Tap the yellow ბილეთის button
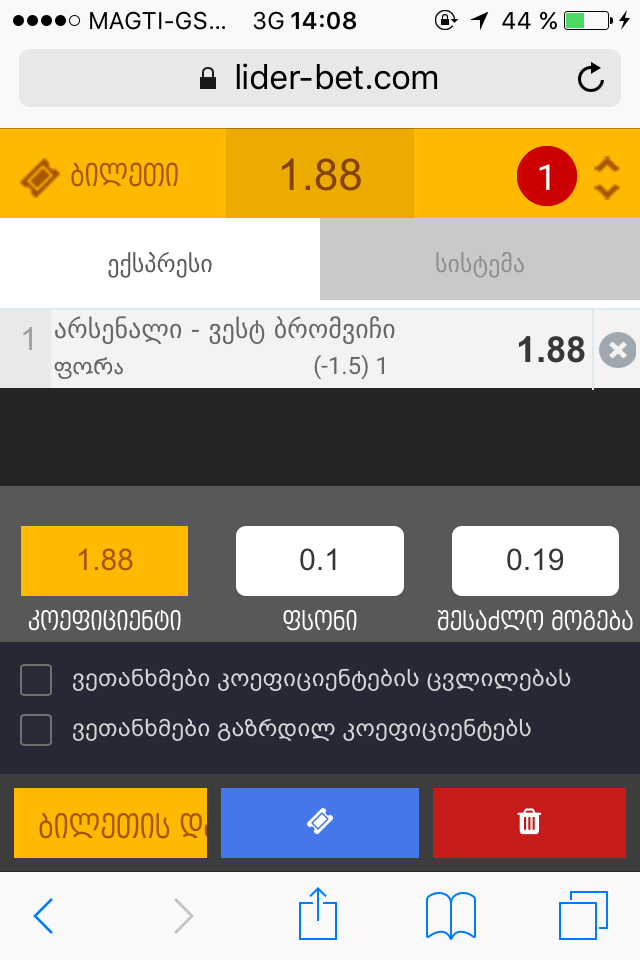640x960 pixels. tap(111, 823)
